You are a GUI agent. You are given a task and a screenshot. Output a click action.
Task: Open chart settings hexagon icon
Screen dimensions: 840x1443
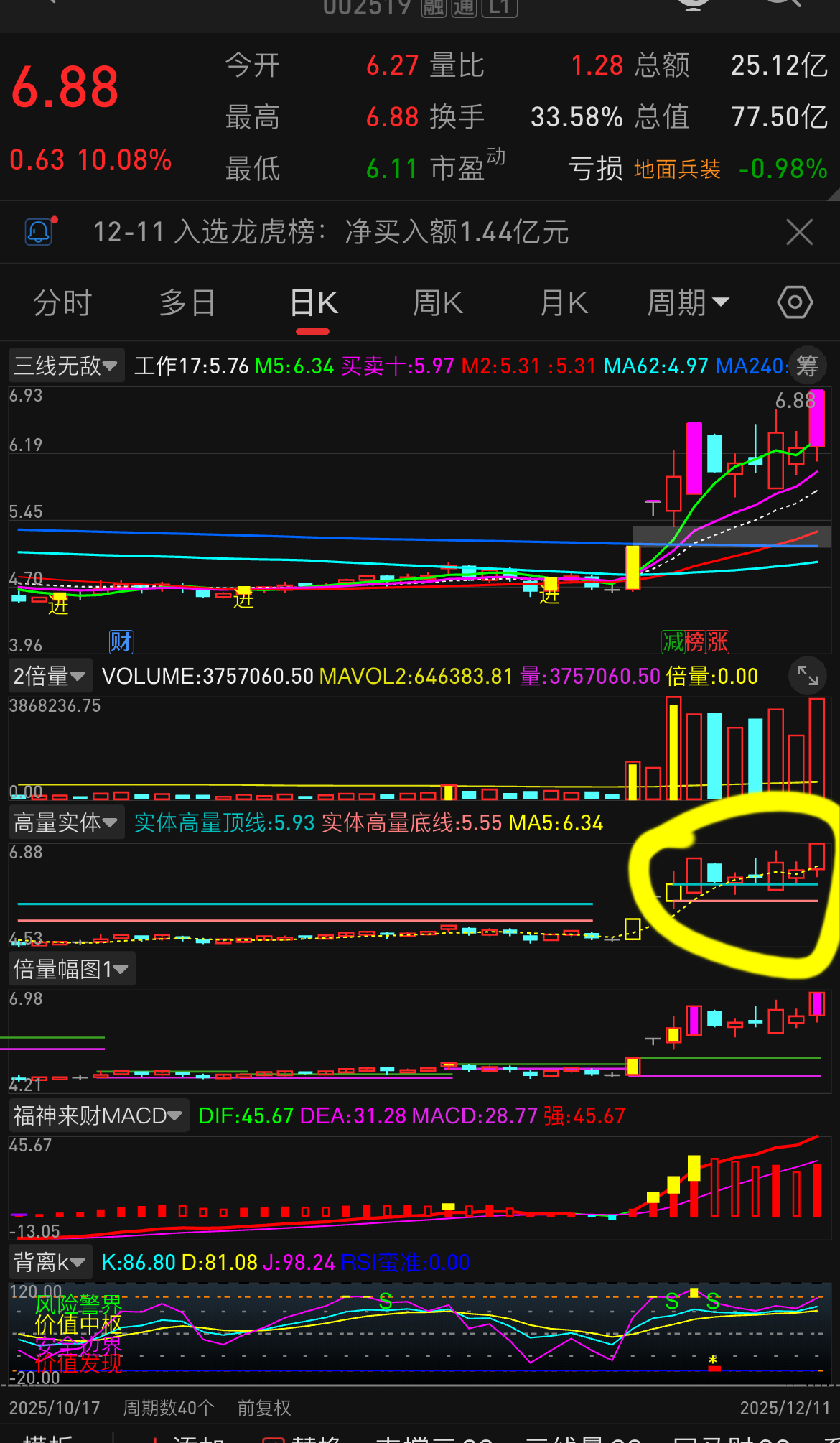point(795,302)
